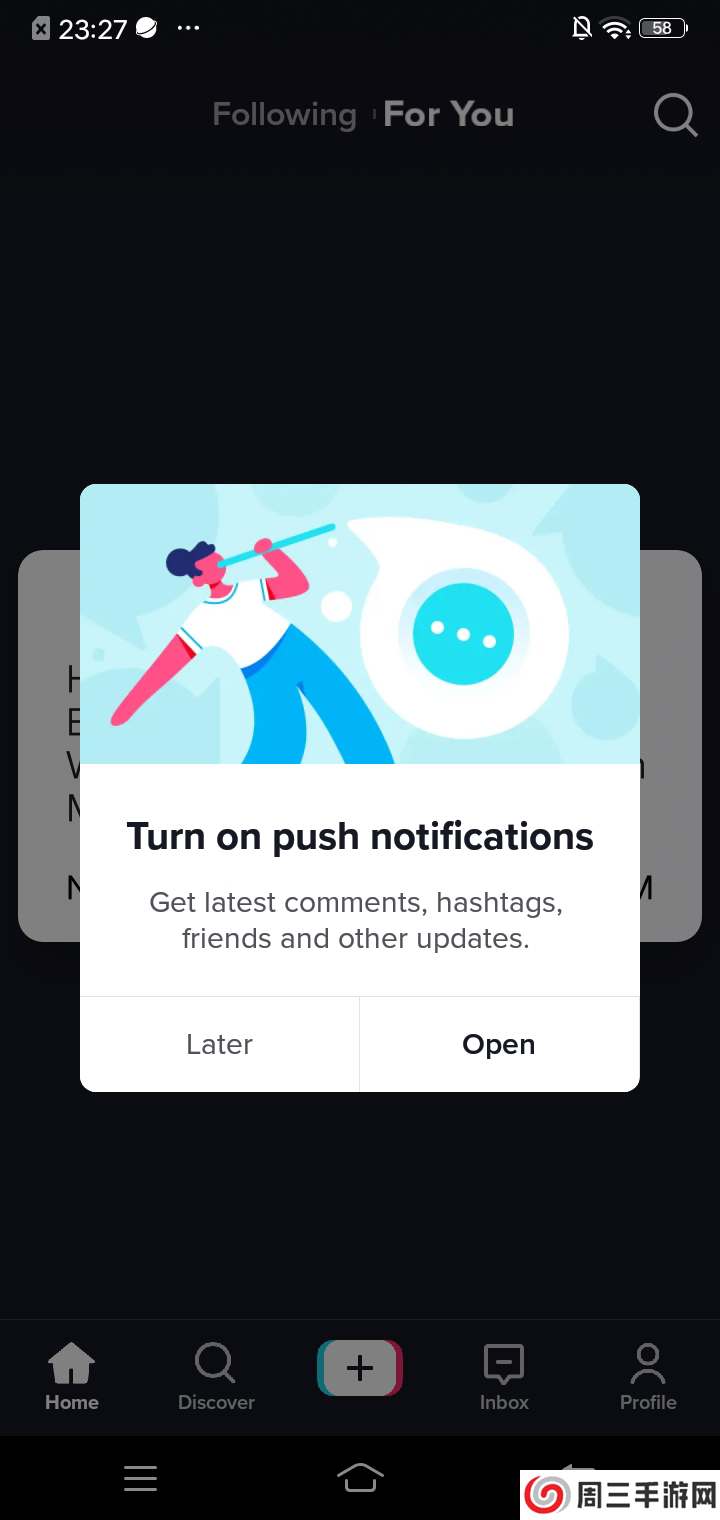This screenshot has height=1520, width=720.
Task: Open the Discover tab
Action: click(216, 1377)
